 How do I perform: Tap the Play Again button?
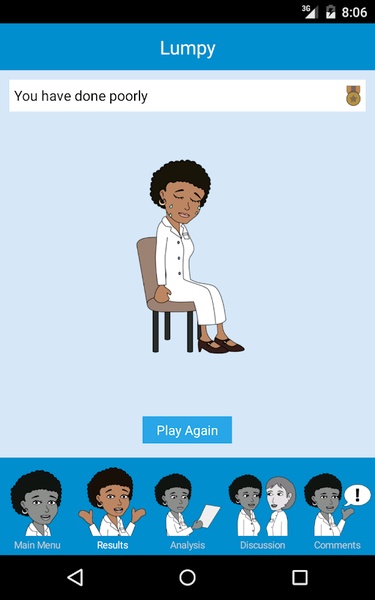click(187, 430)
